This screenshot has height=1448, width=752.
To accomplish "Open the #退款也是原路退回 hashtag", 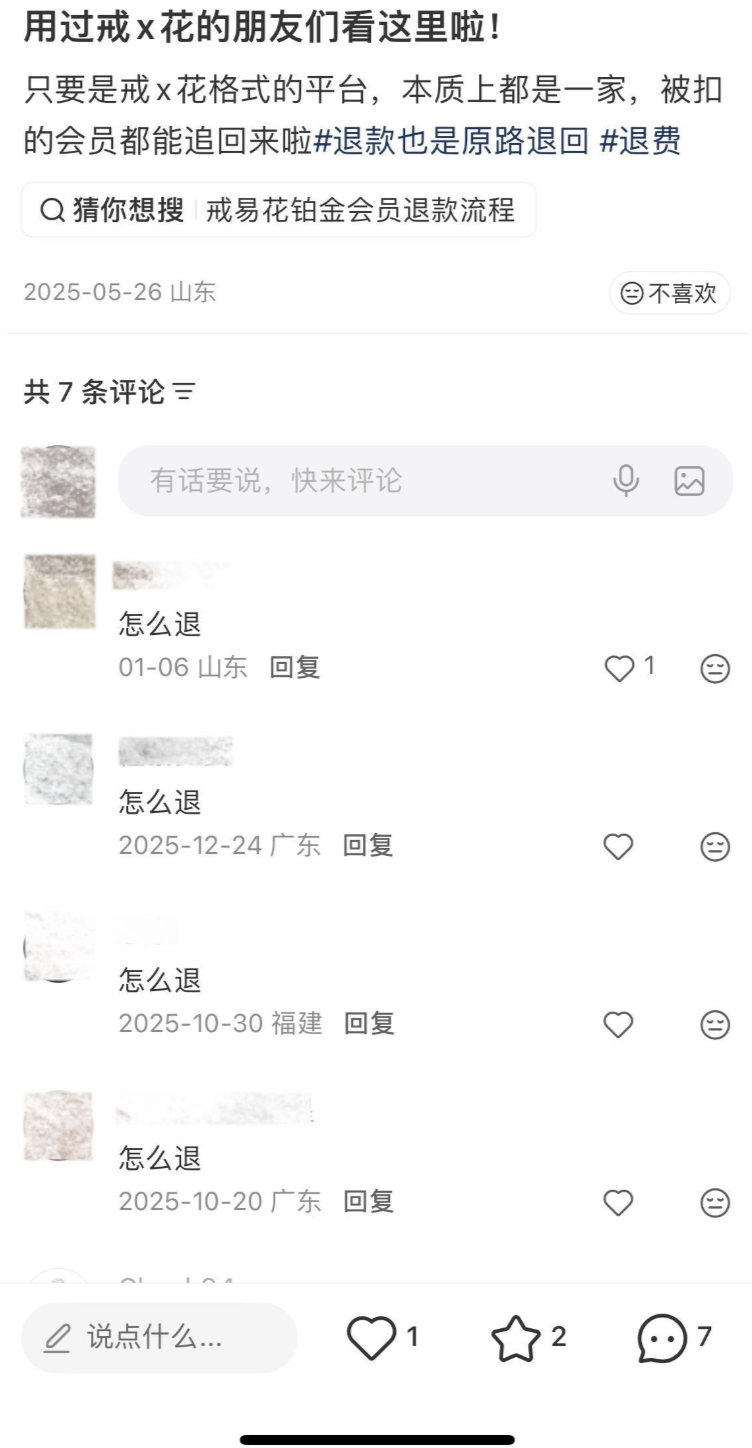I will (x=451, y=142).
